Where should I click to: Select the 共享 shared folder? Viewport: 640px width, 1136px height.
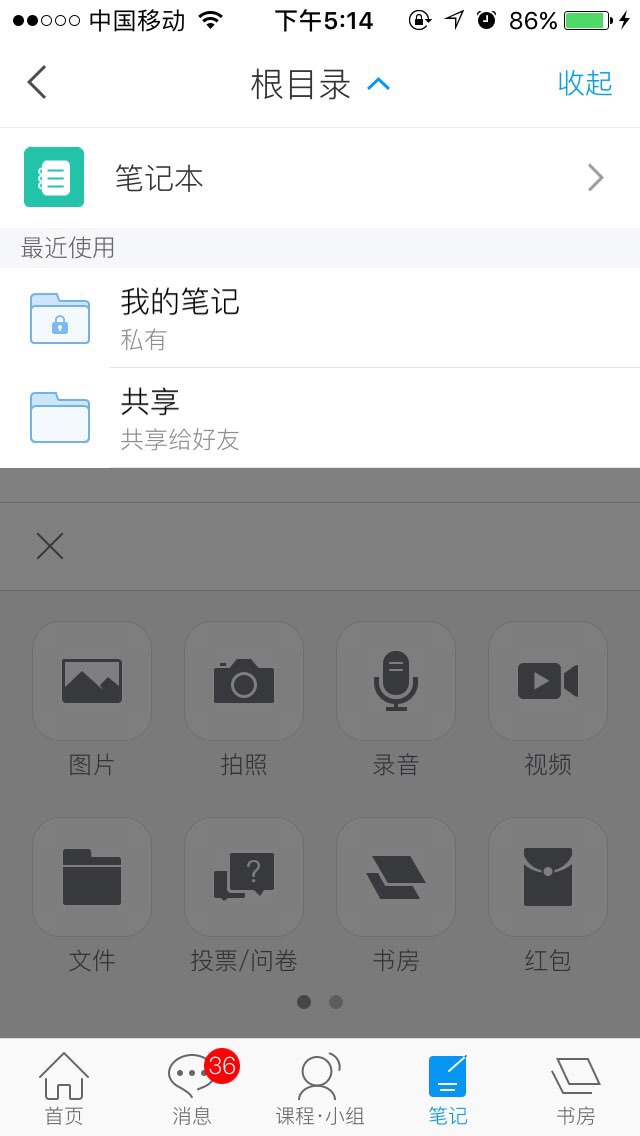pyautogui.click(x=320, y=418)
